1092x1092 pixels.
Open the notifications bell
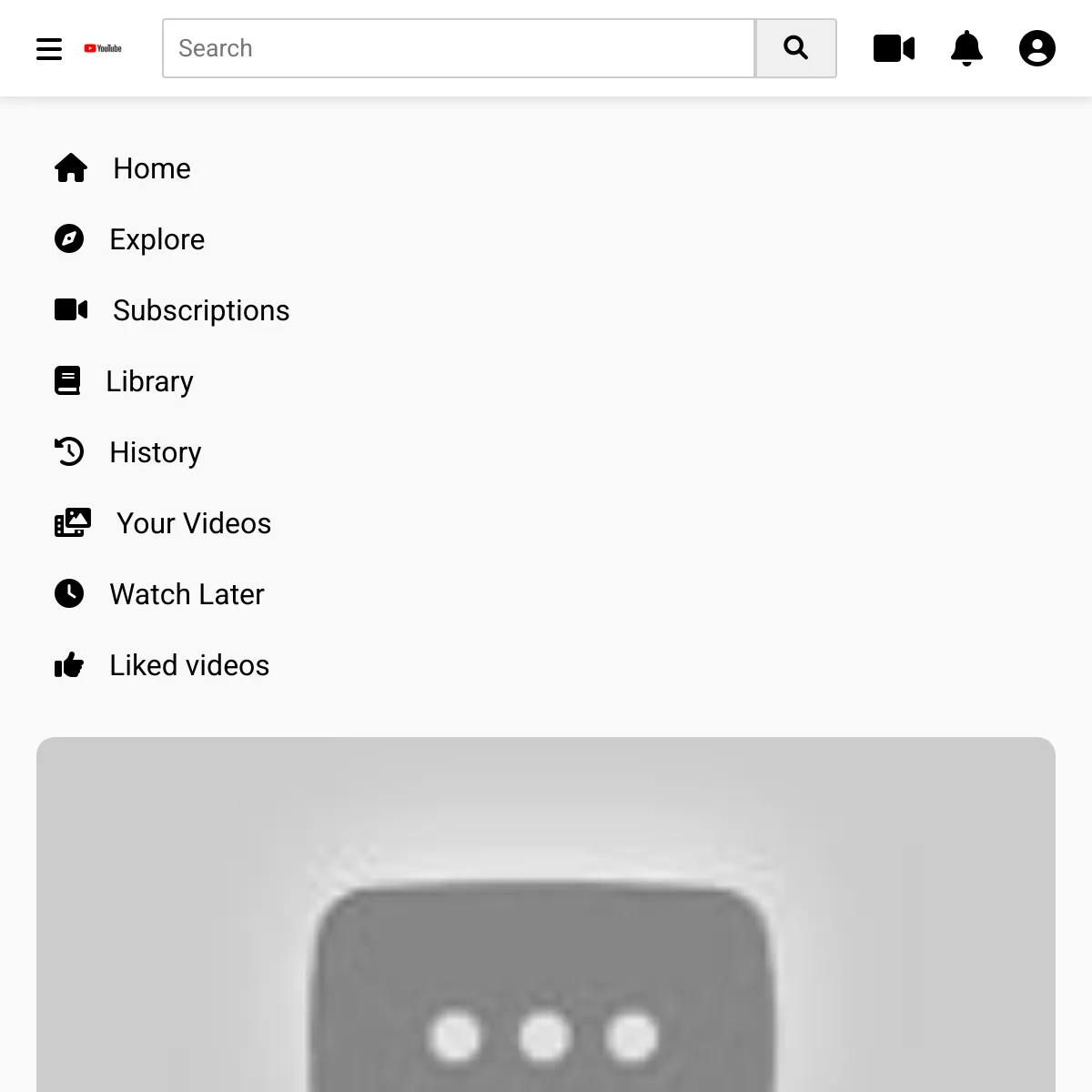(966, 48)
